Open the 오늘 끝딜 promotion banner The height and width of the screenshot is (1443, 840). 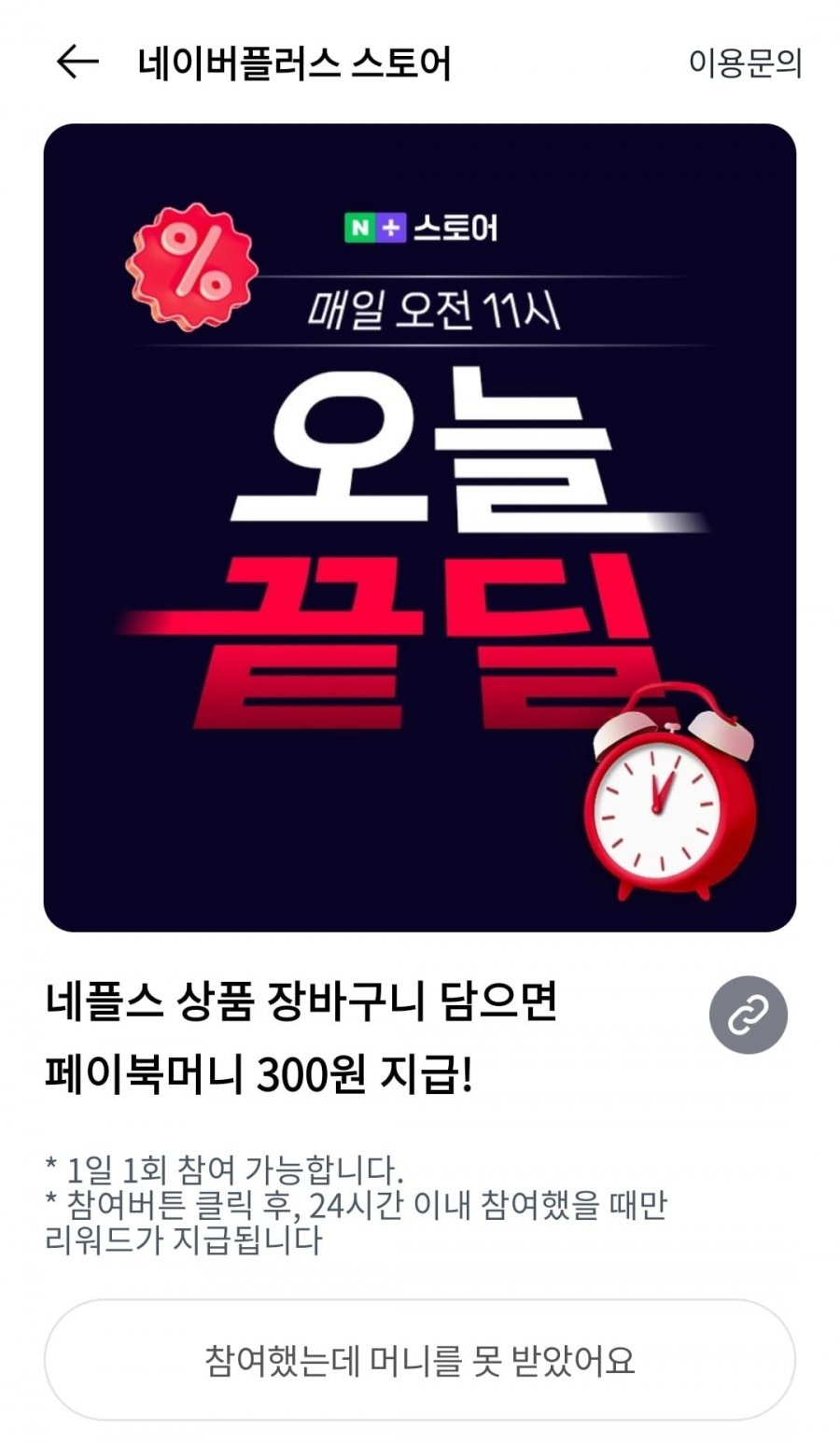[x=419, y=527]
